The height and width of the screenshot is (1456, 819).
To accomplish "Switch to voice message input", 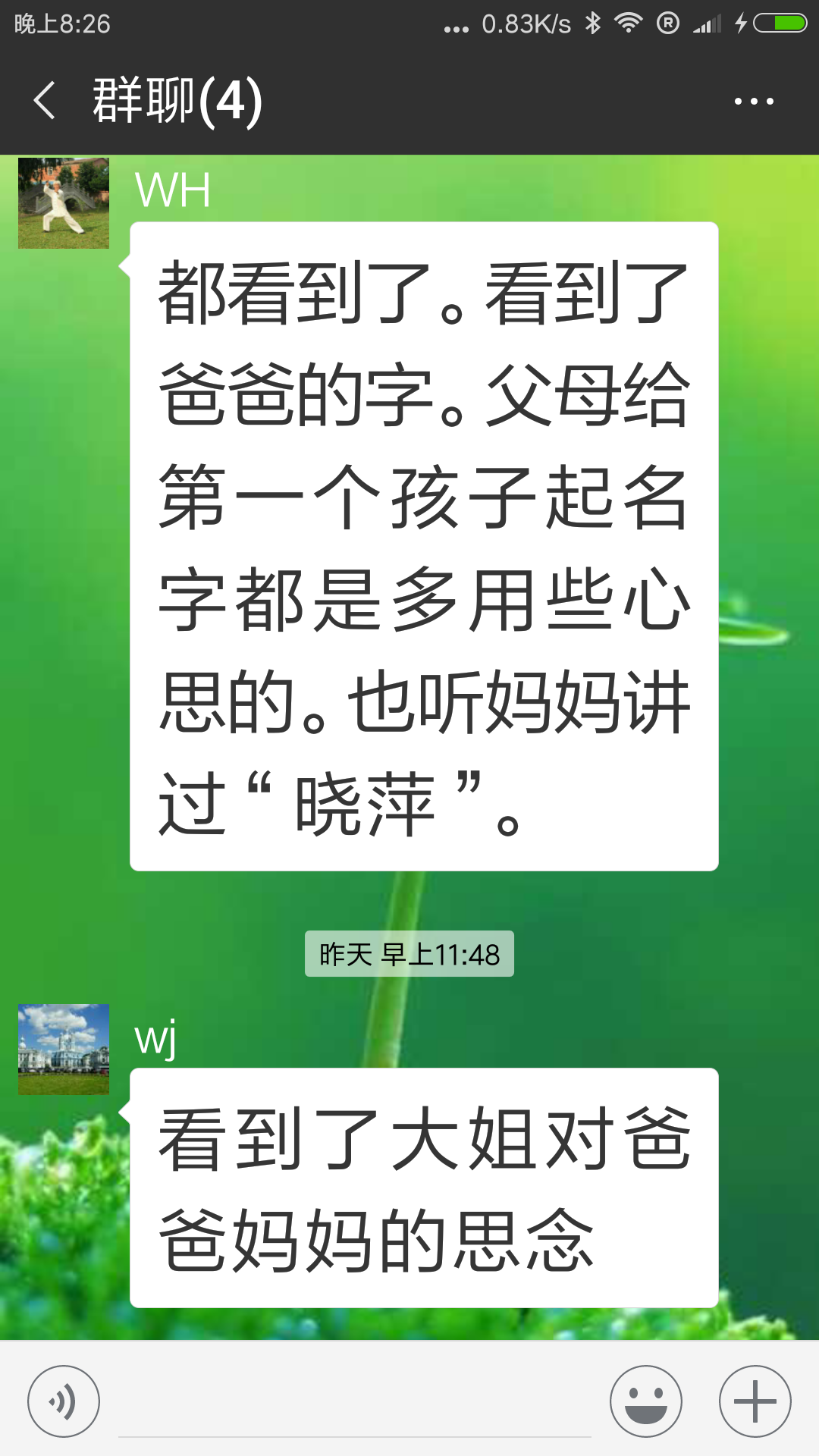I will point(64,1401).
